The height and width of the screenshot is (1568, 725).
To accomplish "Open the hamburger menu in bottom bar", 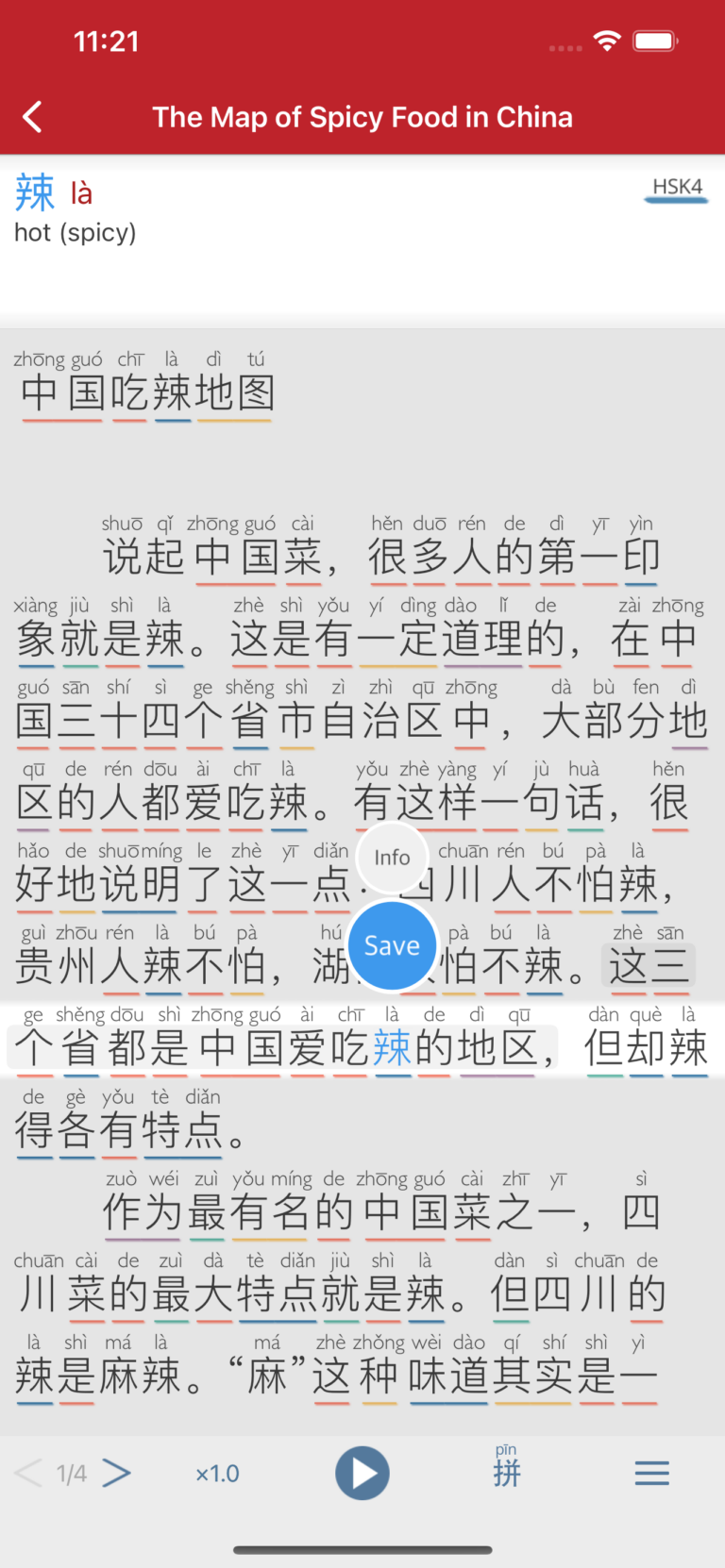I will pyautogui.click(x=651, y=1473).
